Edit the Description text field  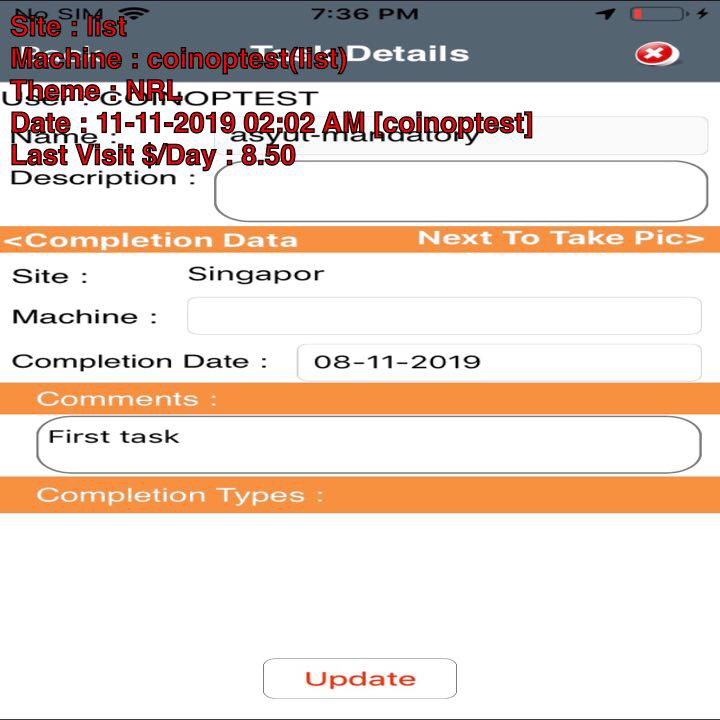click(460, 191)
